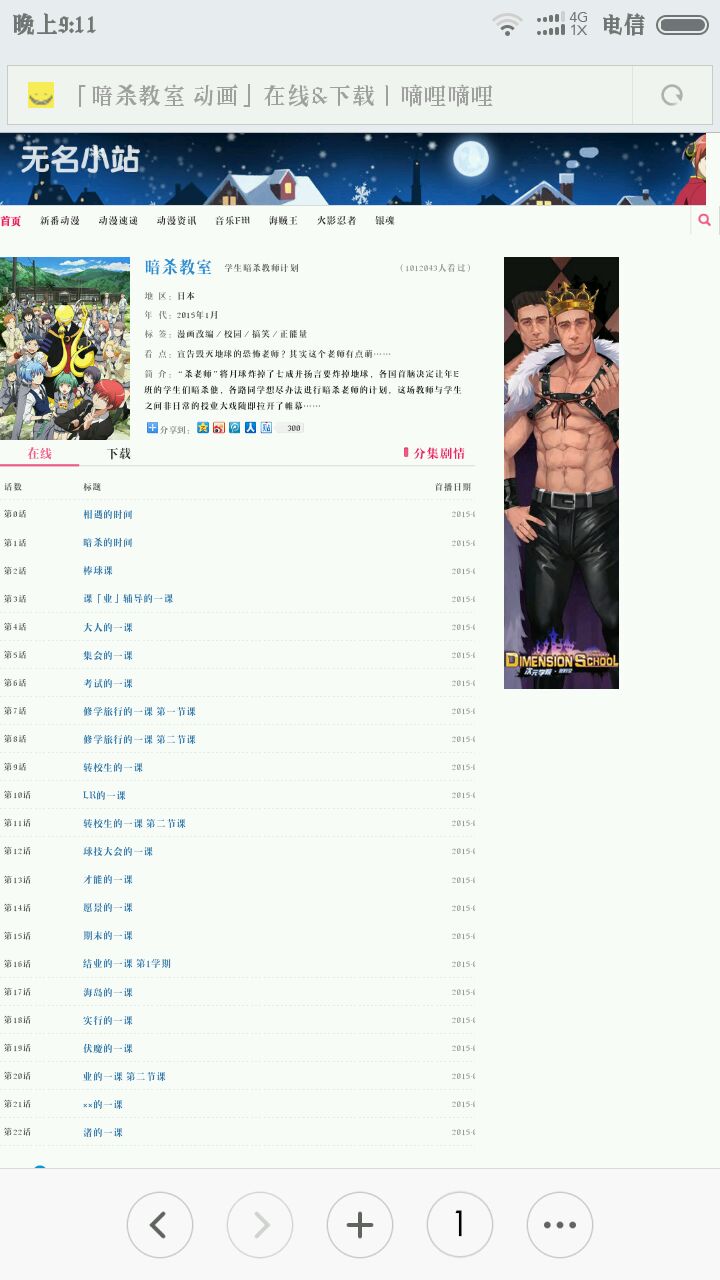Open the 新番动漫 section
The height and width of the screenshot is (1280, 720).
(60, 221)
